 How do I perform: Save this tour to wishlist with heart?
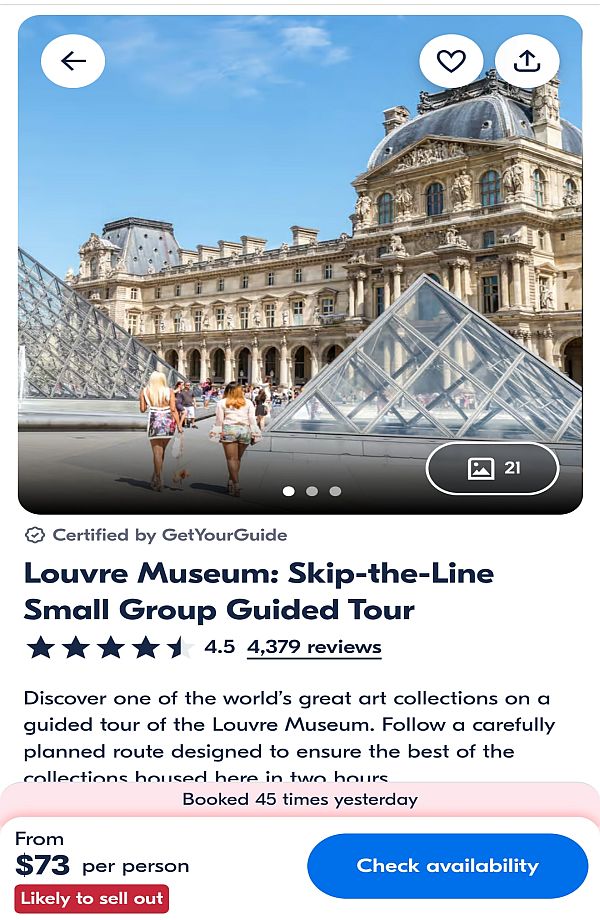[451, 61]
